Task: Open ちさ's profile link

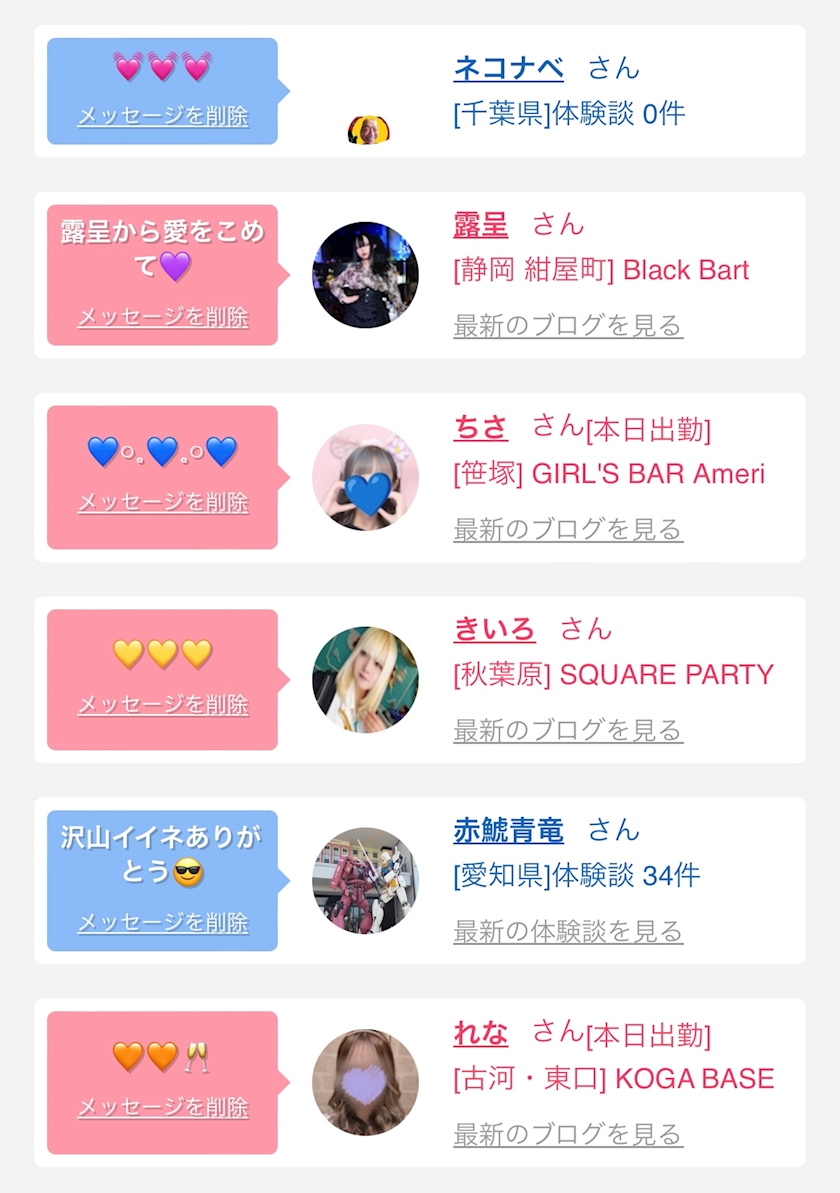Action: (x=480, y=427)
